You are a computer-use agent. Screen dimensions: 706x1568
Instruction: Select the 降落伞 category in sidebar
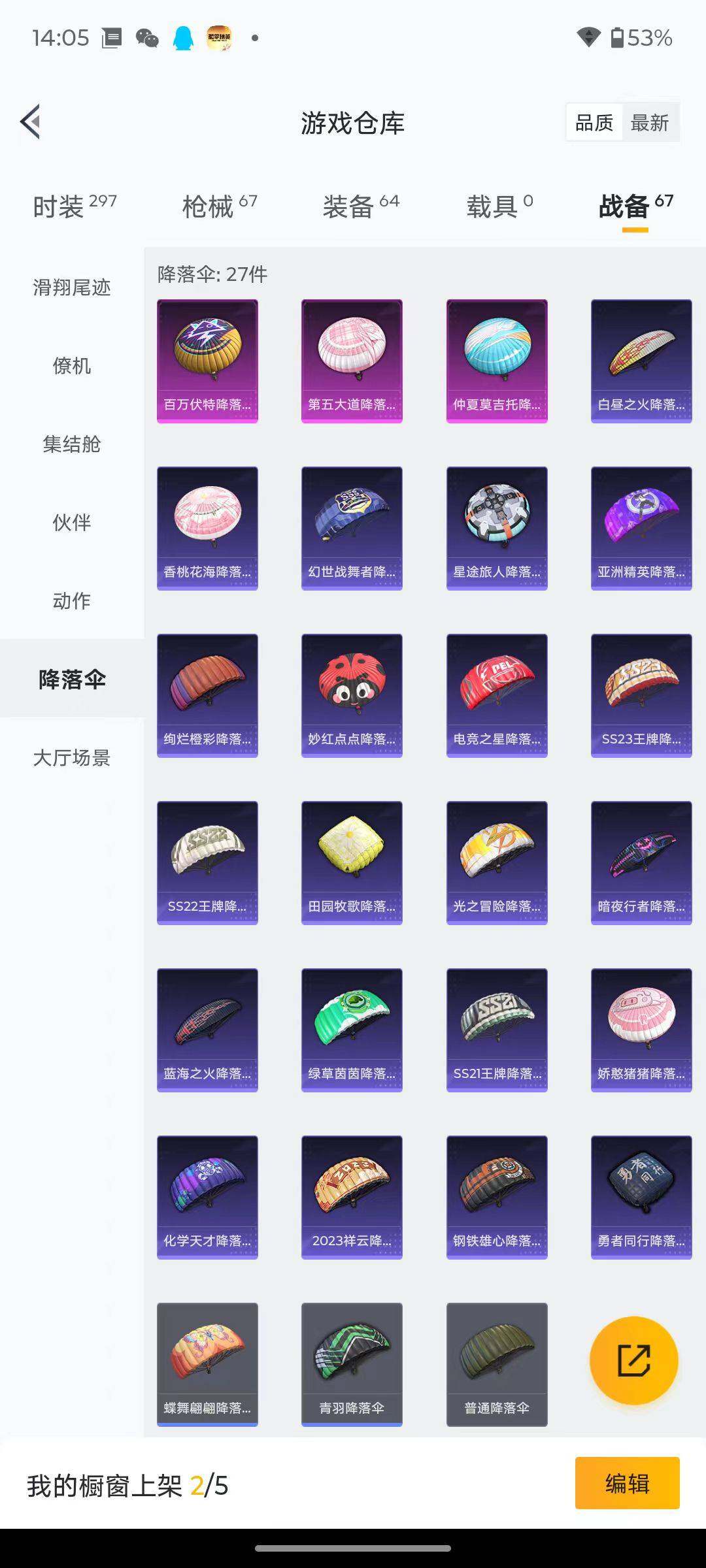coord(72,679)
